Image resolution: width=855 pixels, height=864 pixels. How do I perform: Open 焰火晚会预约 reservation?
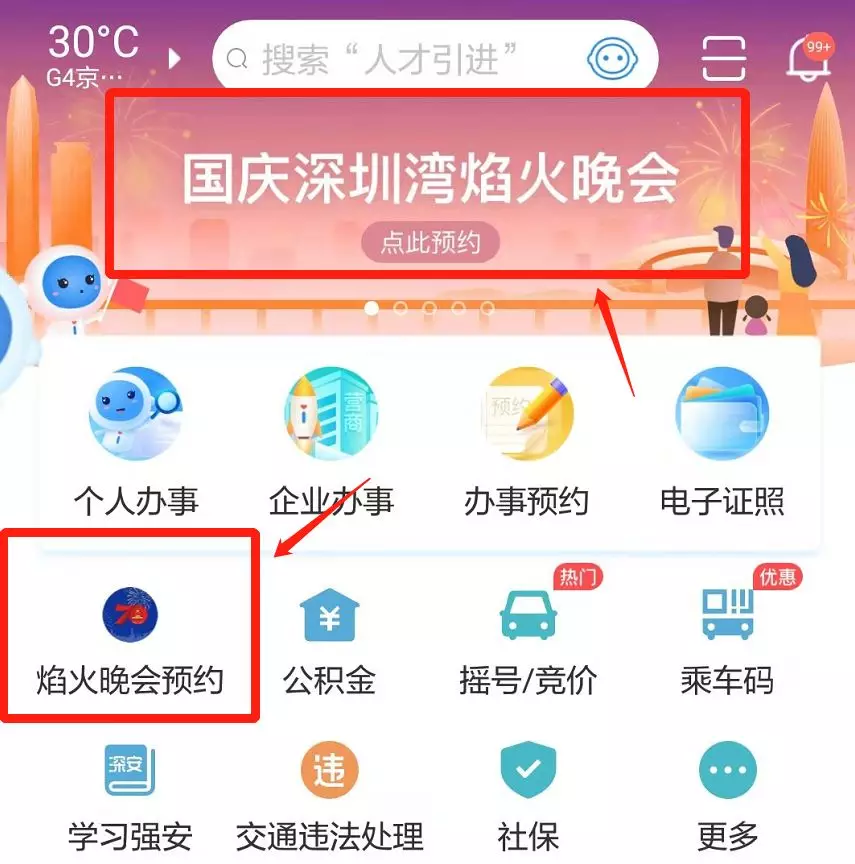pyautogui.click(x=131, y=640)
